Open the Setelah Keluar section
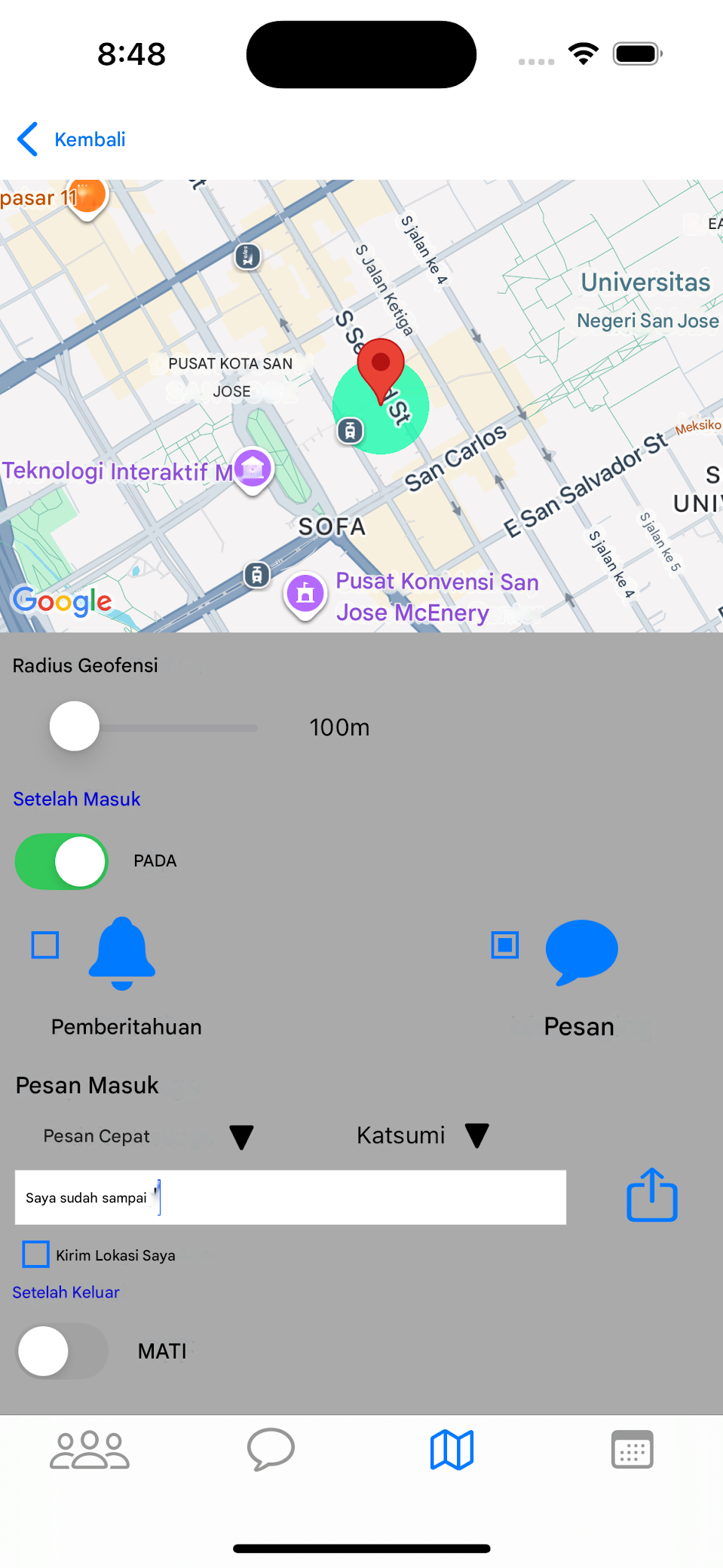The height and width of the screenshot is (1568, 723). tap(66, 1291)
